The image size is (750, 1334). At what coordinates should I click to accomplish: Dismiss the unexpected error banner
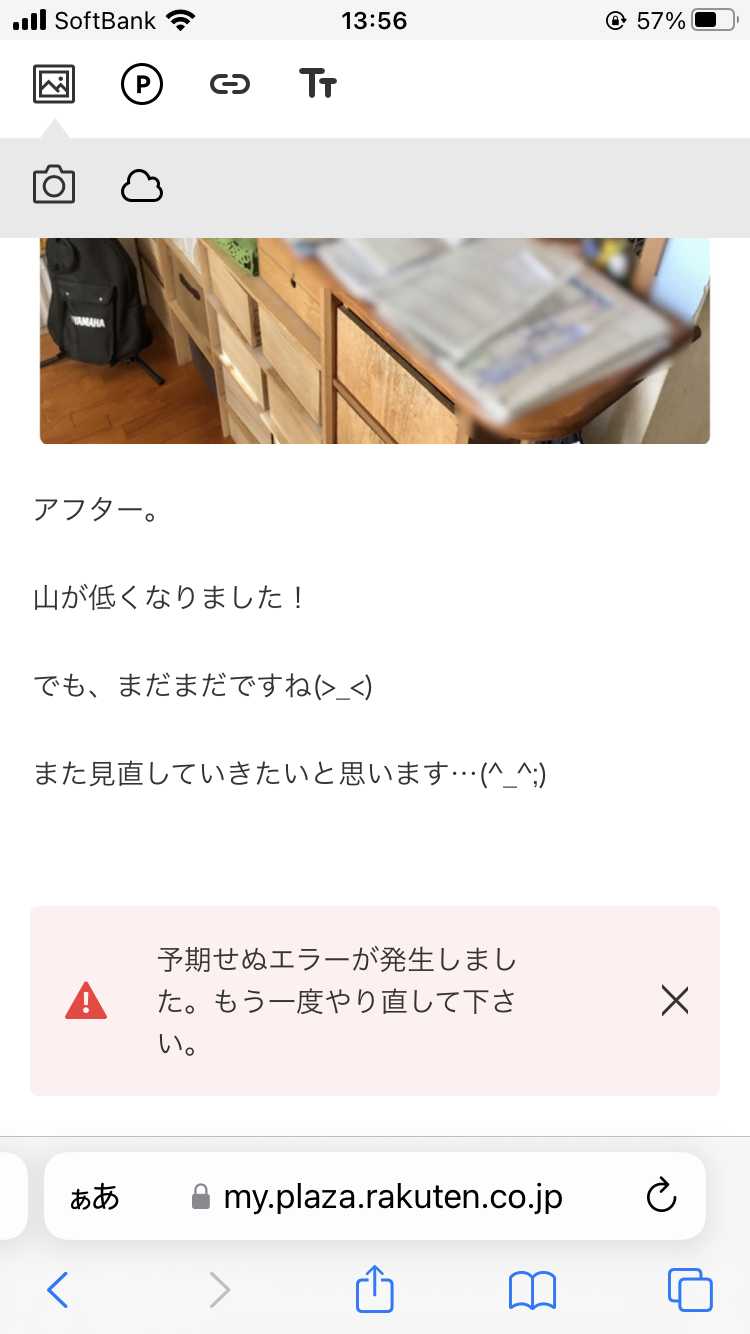click(675, 1000)
